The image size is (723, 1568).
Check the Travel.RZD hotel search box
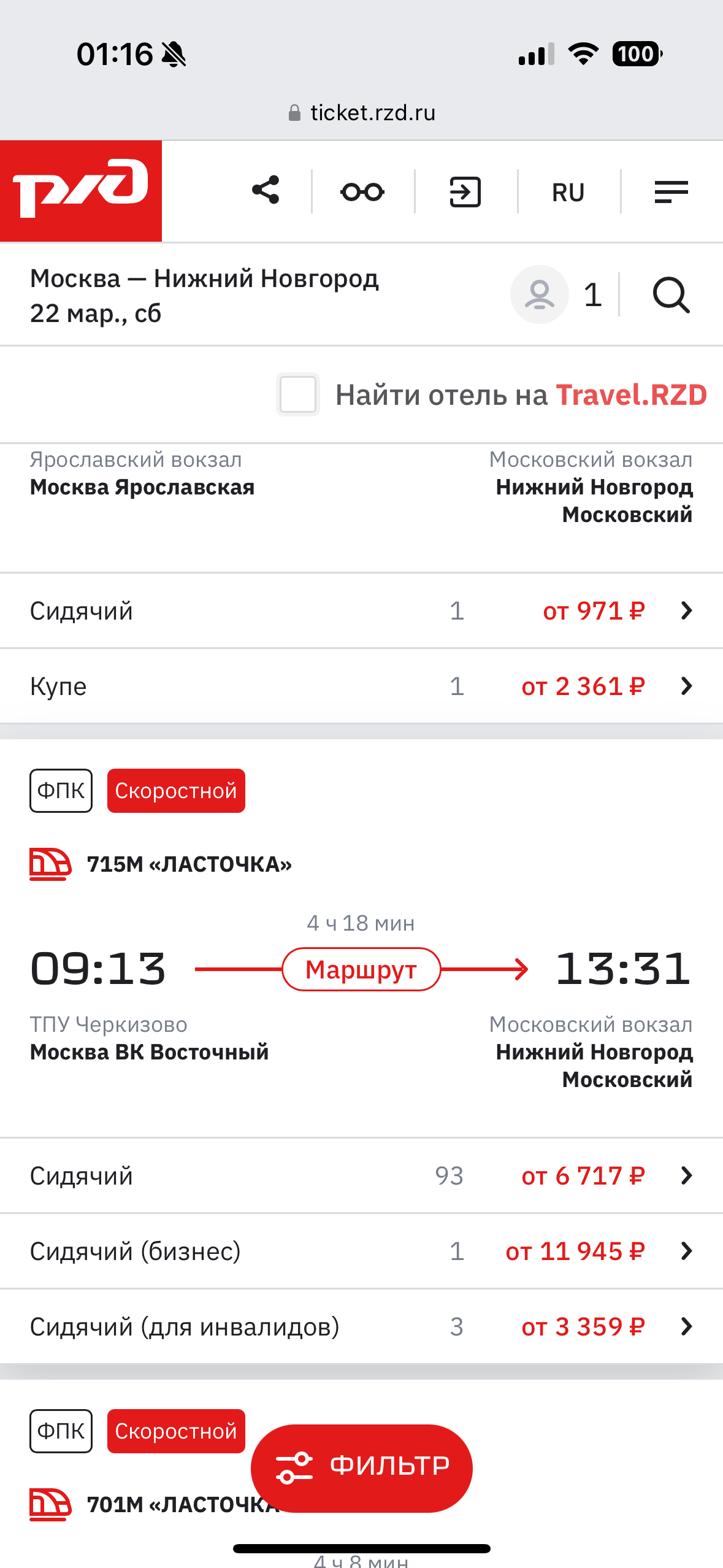coord(298,394)
